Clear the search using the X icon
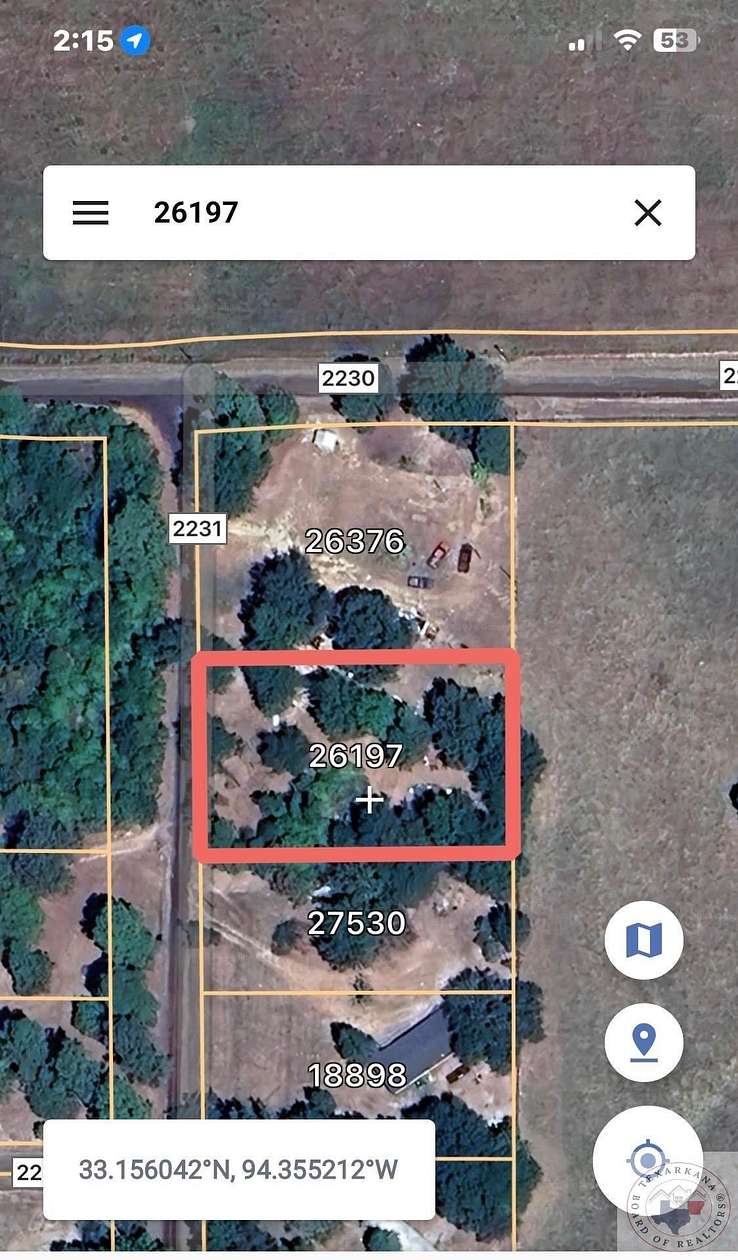Screen dimensions: 738x1260 click(x=647, y=213)
